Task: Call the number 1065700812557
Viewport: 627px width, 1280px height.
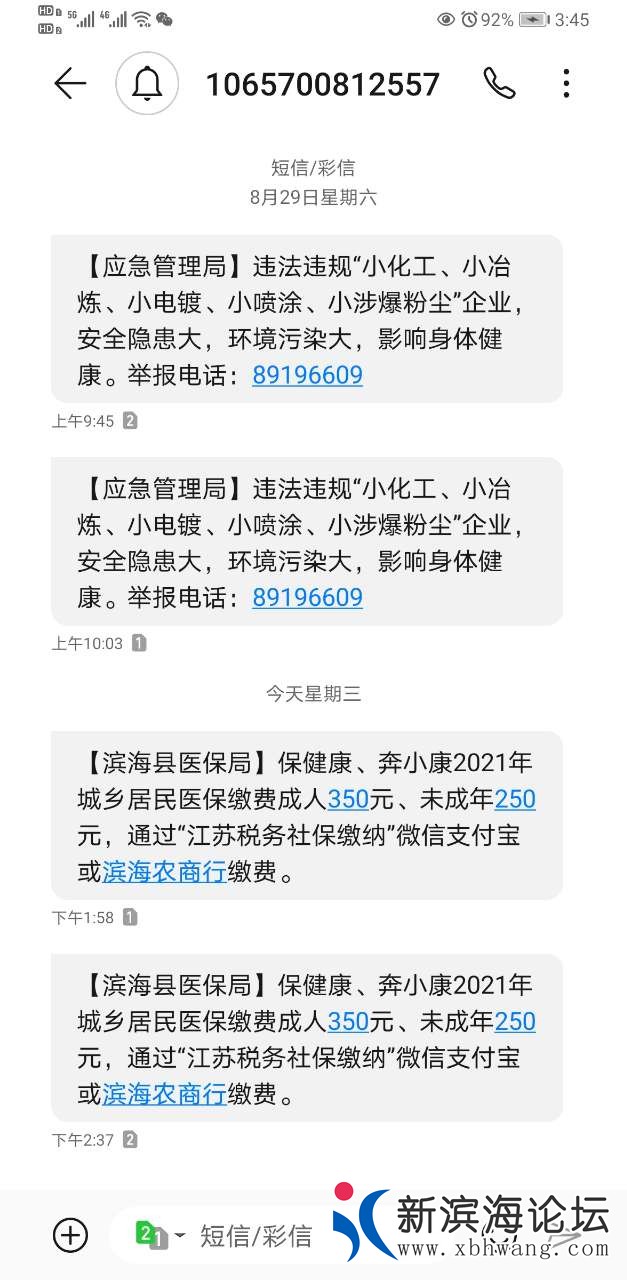Action: coord(499,84)
